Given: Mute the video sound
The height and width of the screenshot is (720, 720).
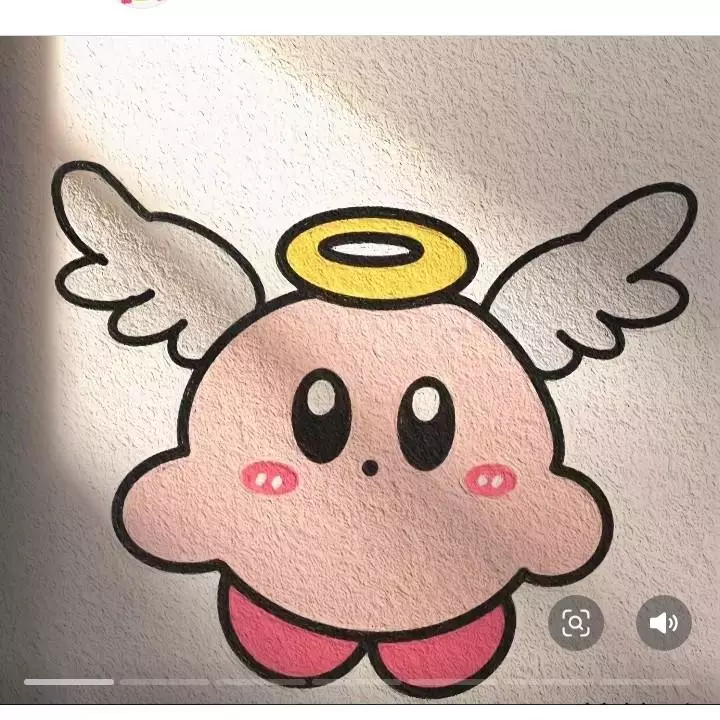Looking at the screenshot, I should coord(664,623).
